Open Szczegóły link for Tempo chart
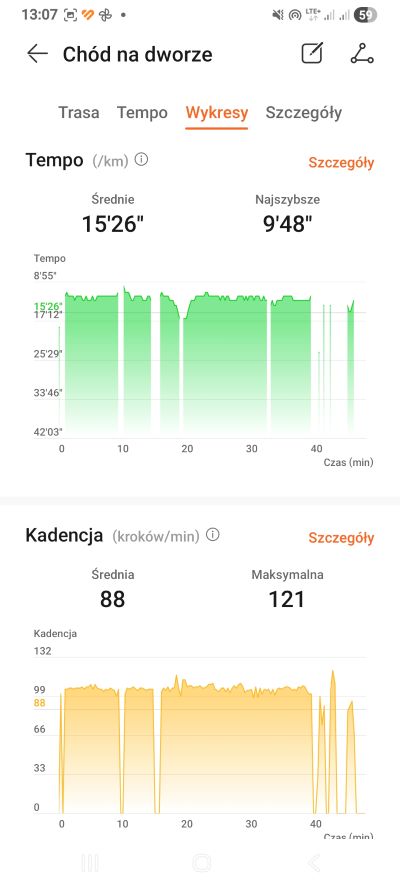Screen dimensions: 400x889 coord(341,163)
